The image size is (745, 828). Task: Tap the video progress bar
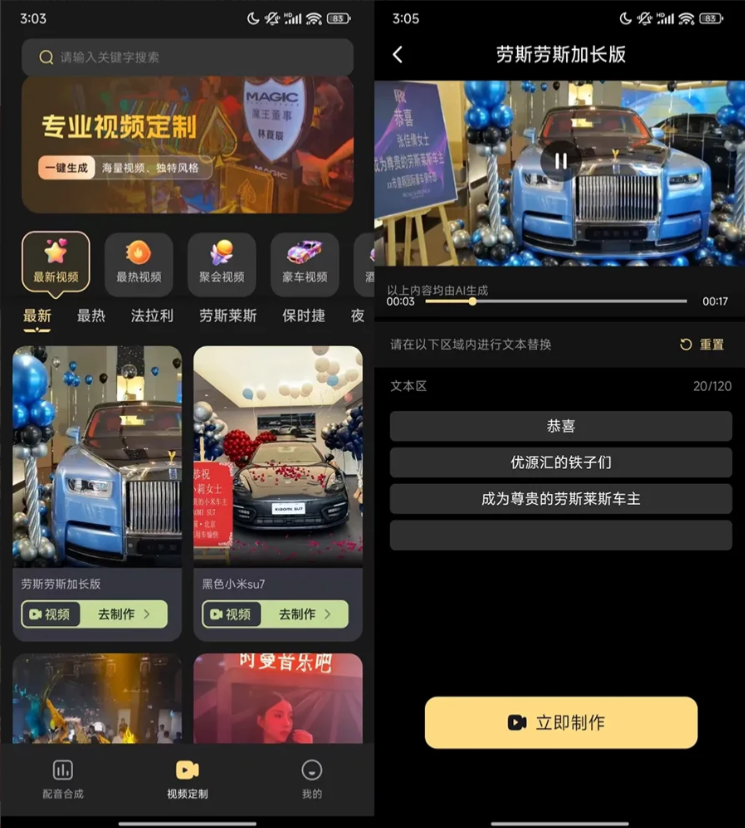(x=560, y=301)
